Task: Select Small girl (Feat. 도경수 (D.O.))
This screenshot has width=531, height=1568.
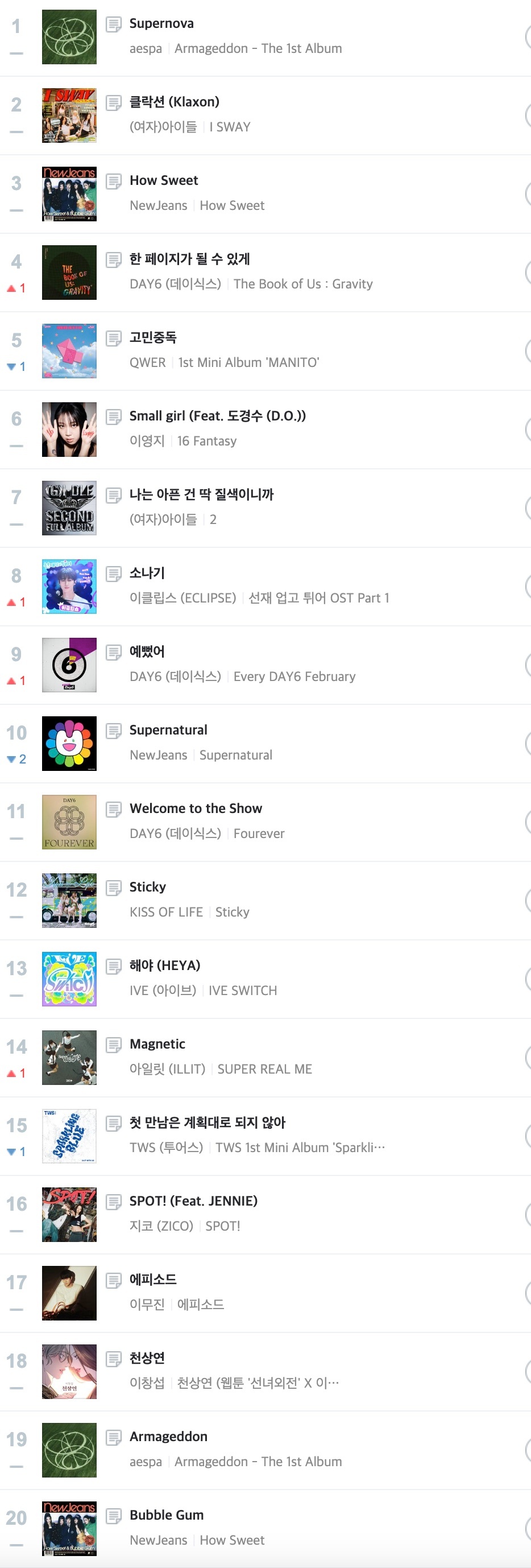Action: tap(217, 416)
